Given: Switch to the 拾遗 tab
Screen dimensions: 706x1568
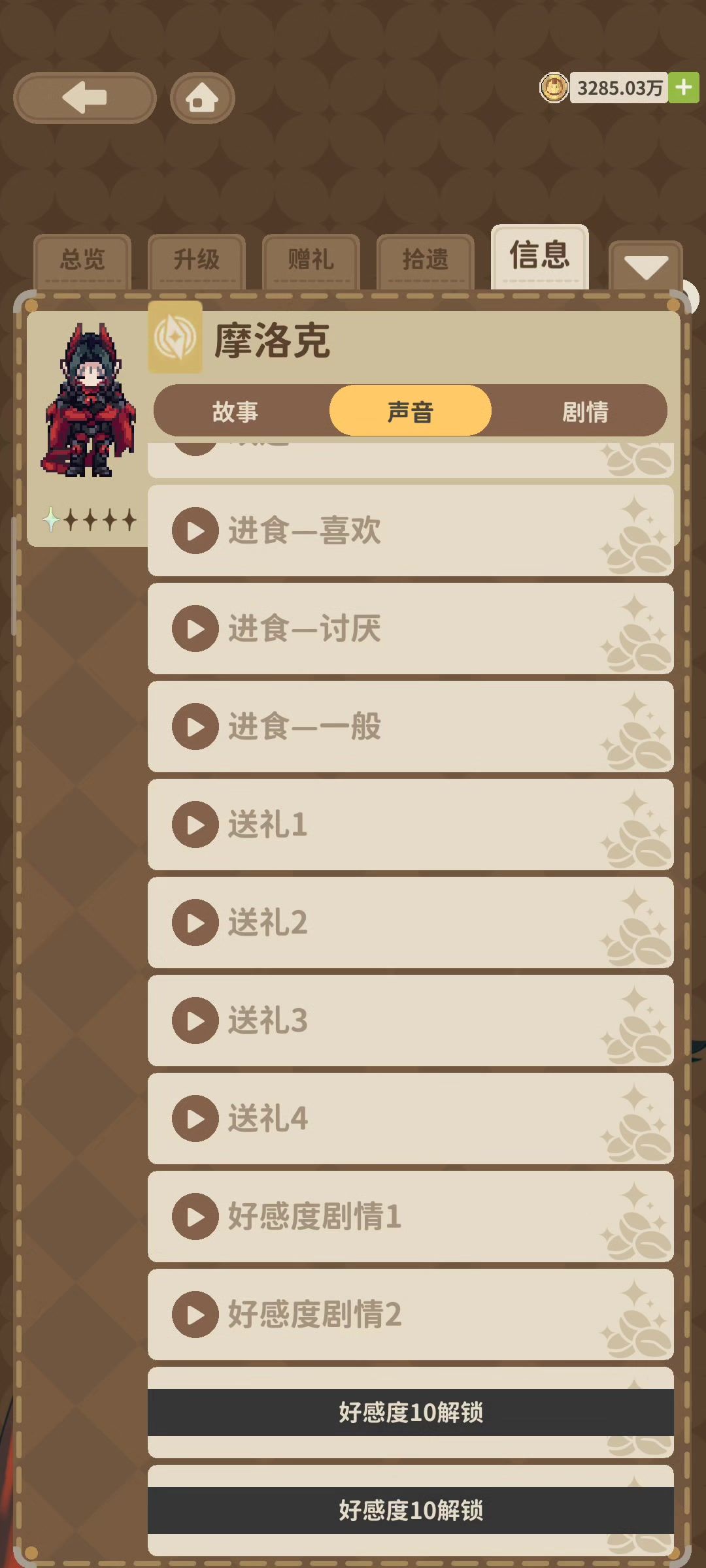Looking at the screenshot, I should (426, 260).
